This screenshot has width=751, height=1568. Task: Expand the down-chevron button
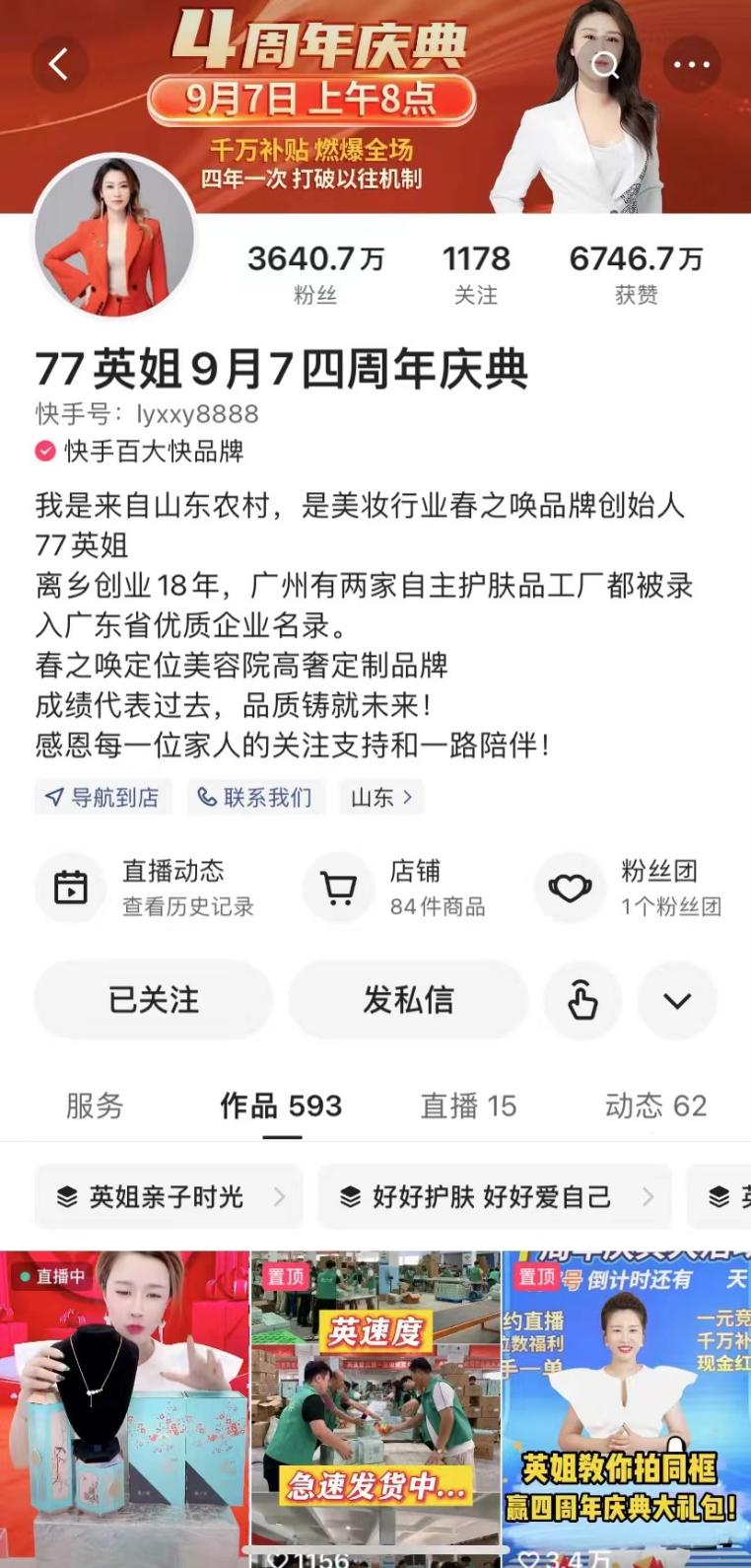(x=677, y=1000)
